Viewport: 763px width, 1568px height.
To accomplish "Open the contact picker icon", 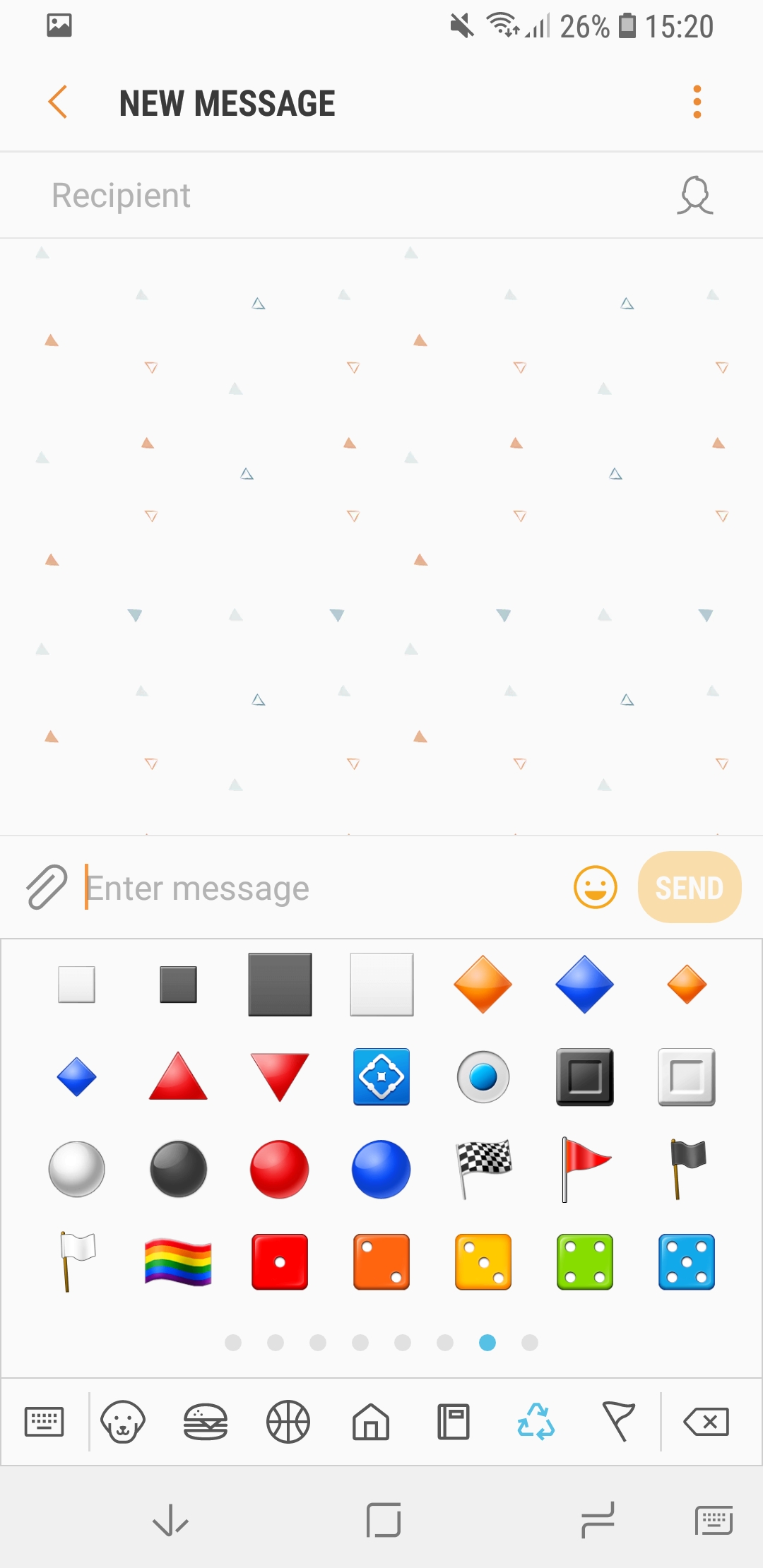I will click(695, 196).
